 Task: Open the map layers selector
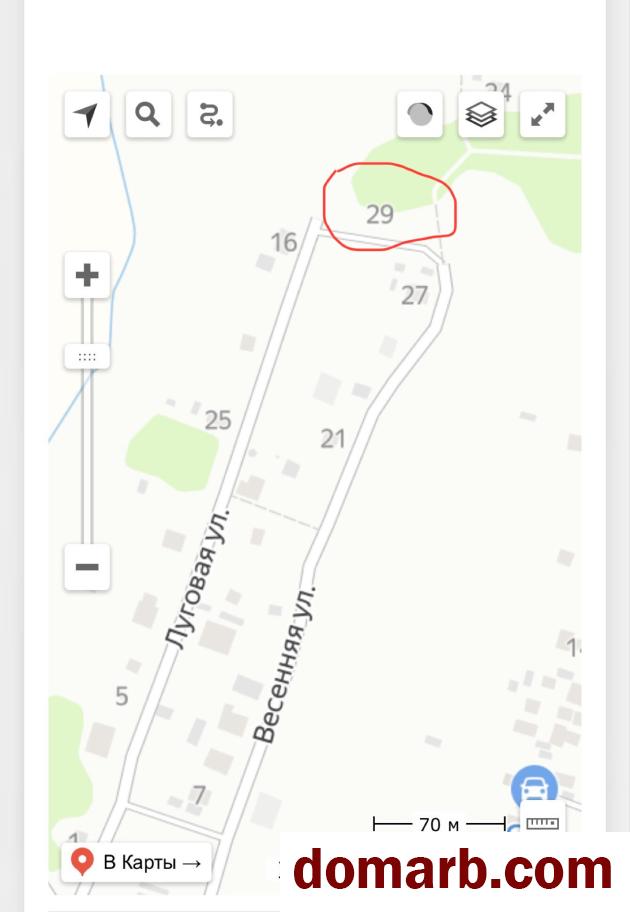click(481, 115)
